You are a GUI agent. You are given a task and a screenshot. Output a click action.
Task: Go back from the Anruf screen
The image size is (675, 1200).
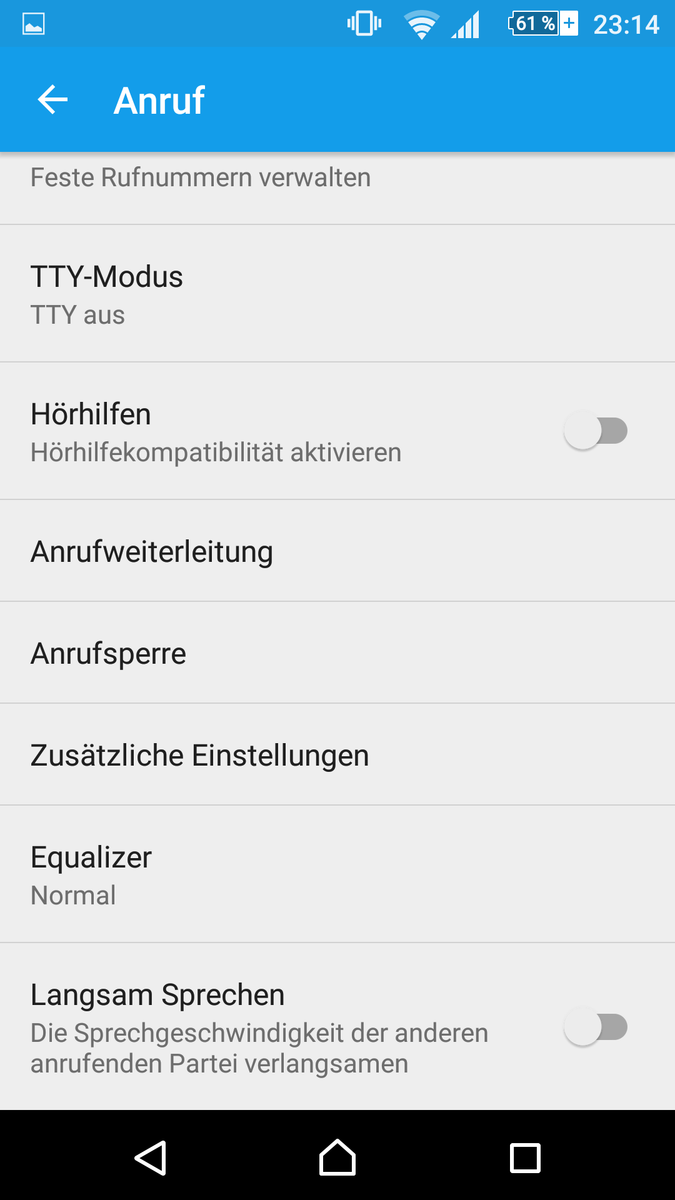point(53,100)
